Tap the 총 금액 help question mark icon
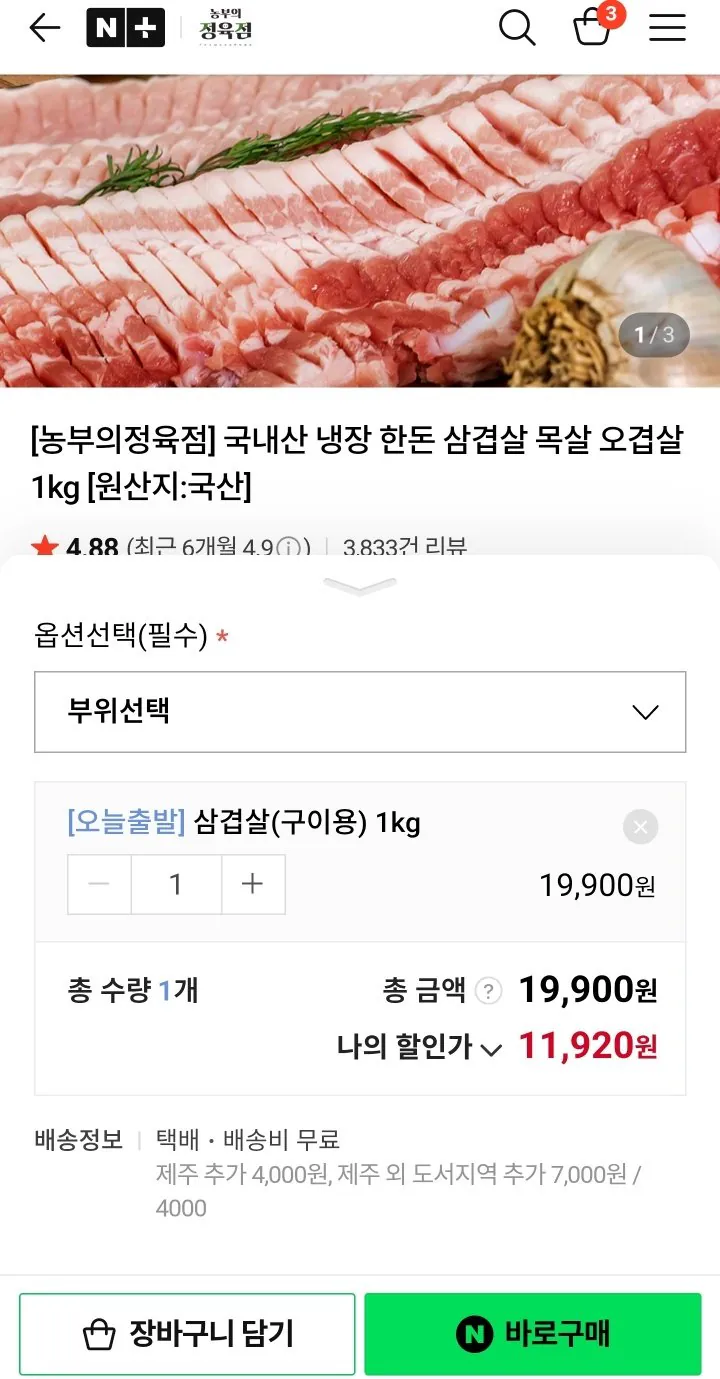Viewport: 720px width, 1379px height. 487,990
